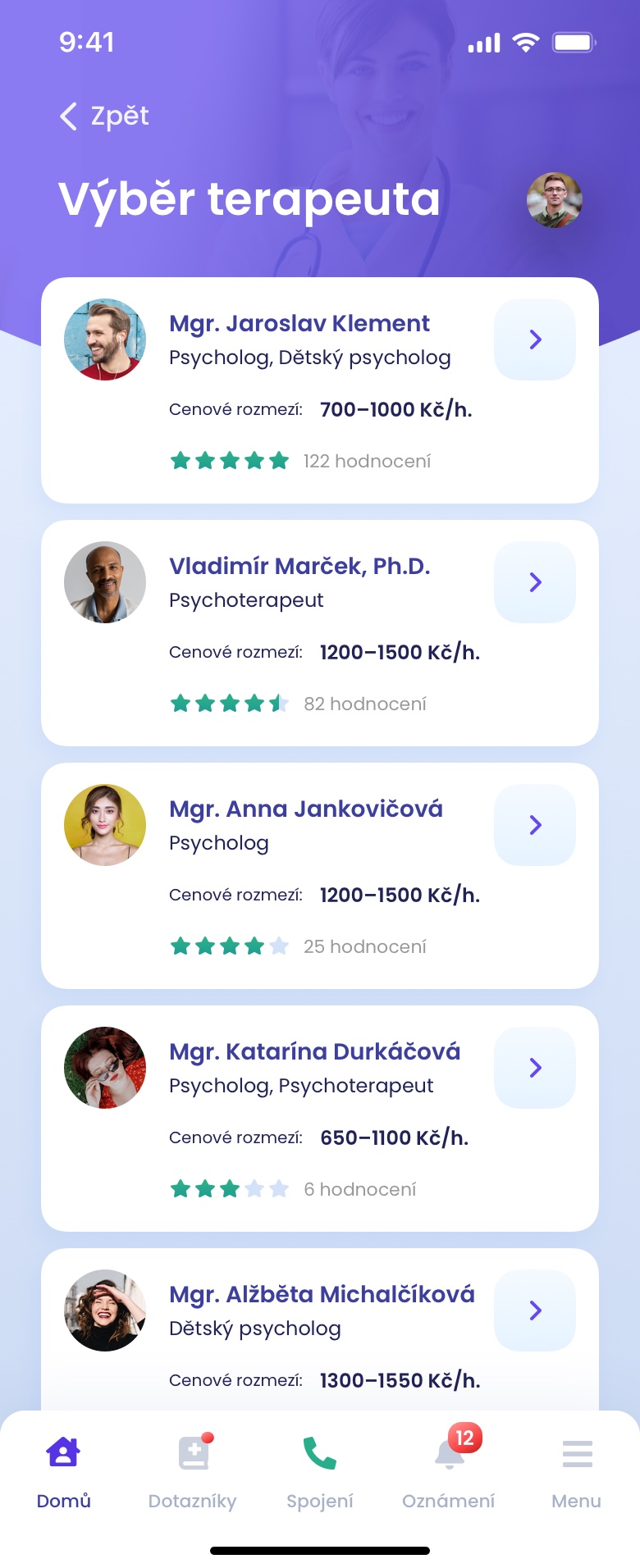This screenshot has height=1568, width=640.
Task: Open the user profile avatar
Action: [555, 200]
